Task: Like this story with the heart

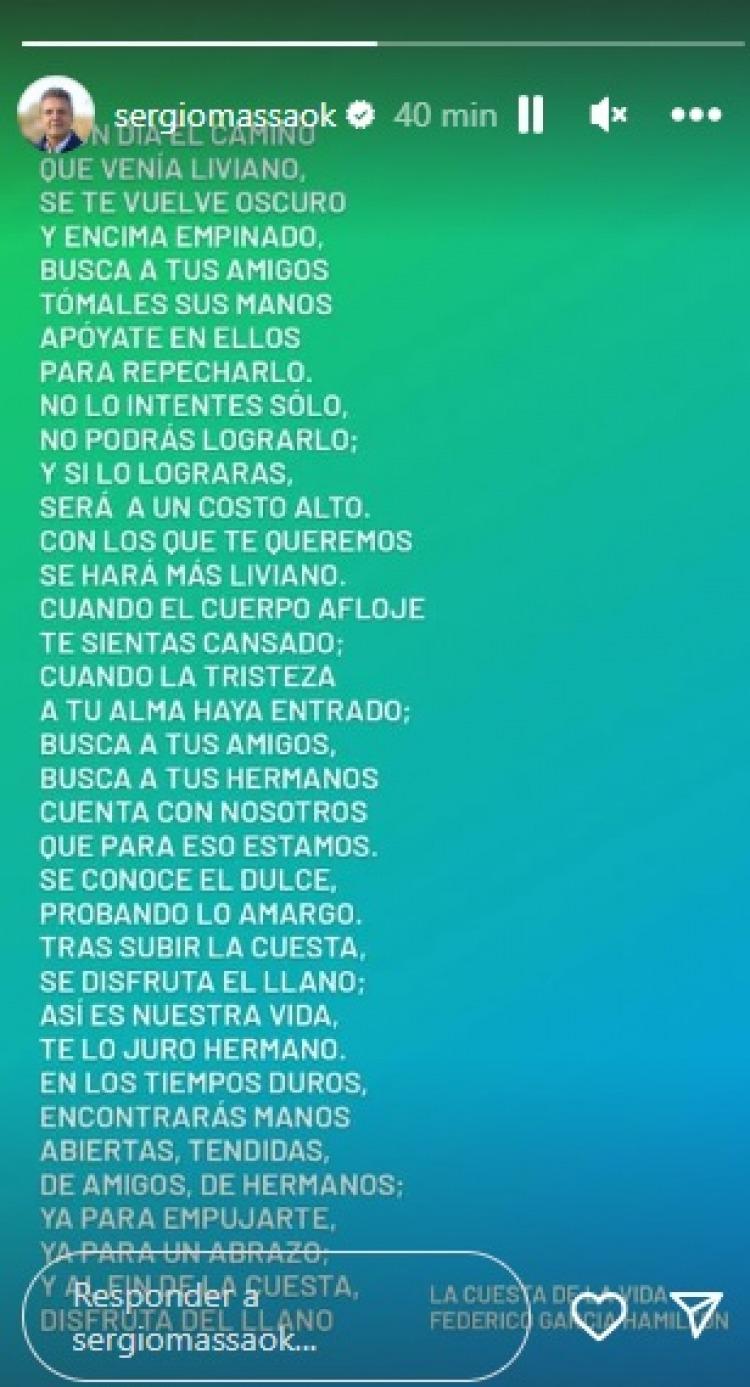Action: (598, 1314)
